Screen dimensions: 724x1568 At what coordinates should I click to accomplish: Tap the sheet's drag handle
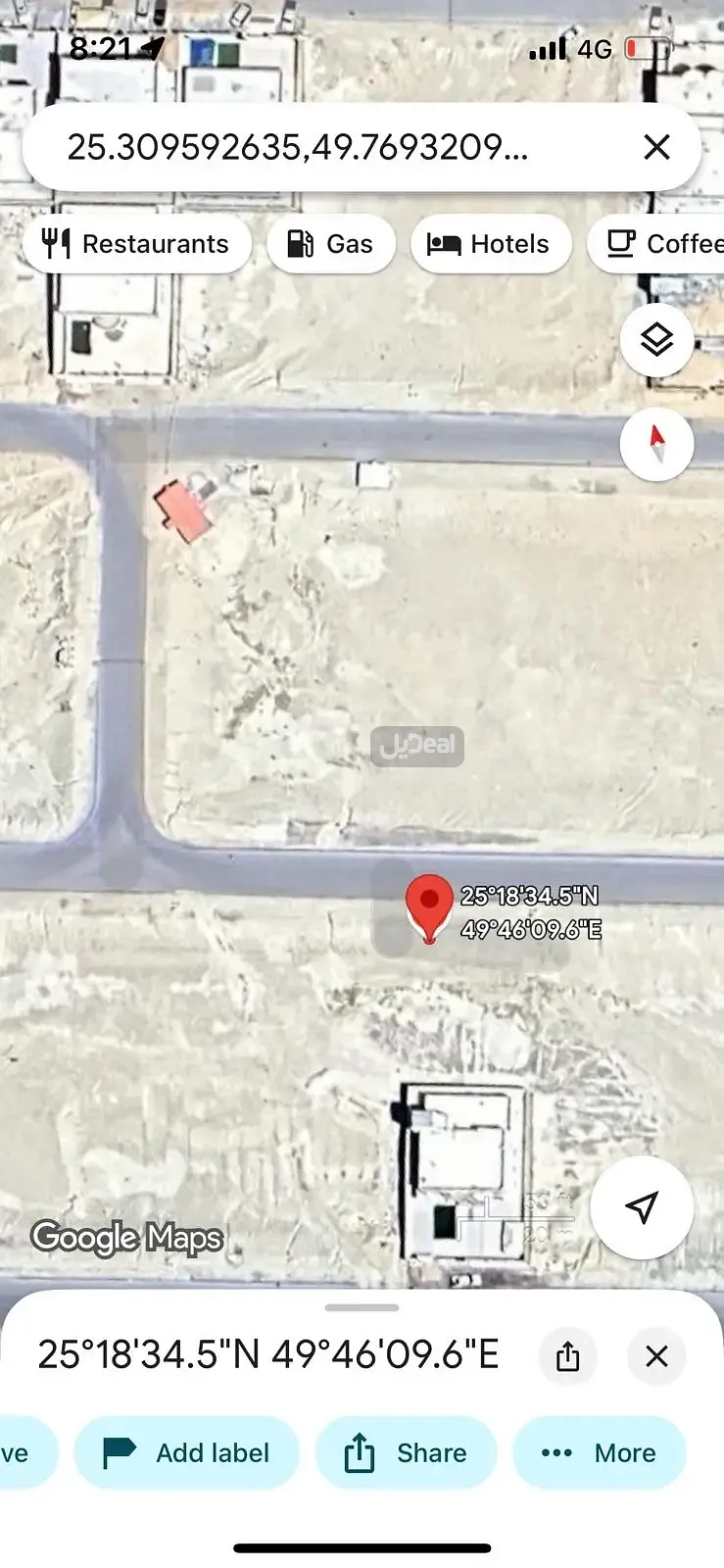[362, 1307]
